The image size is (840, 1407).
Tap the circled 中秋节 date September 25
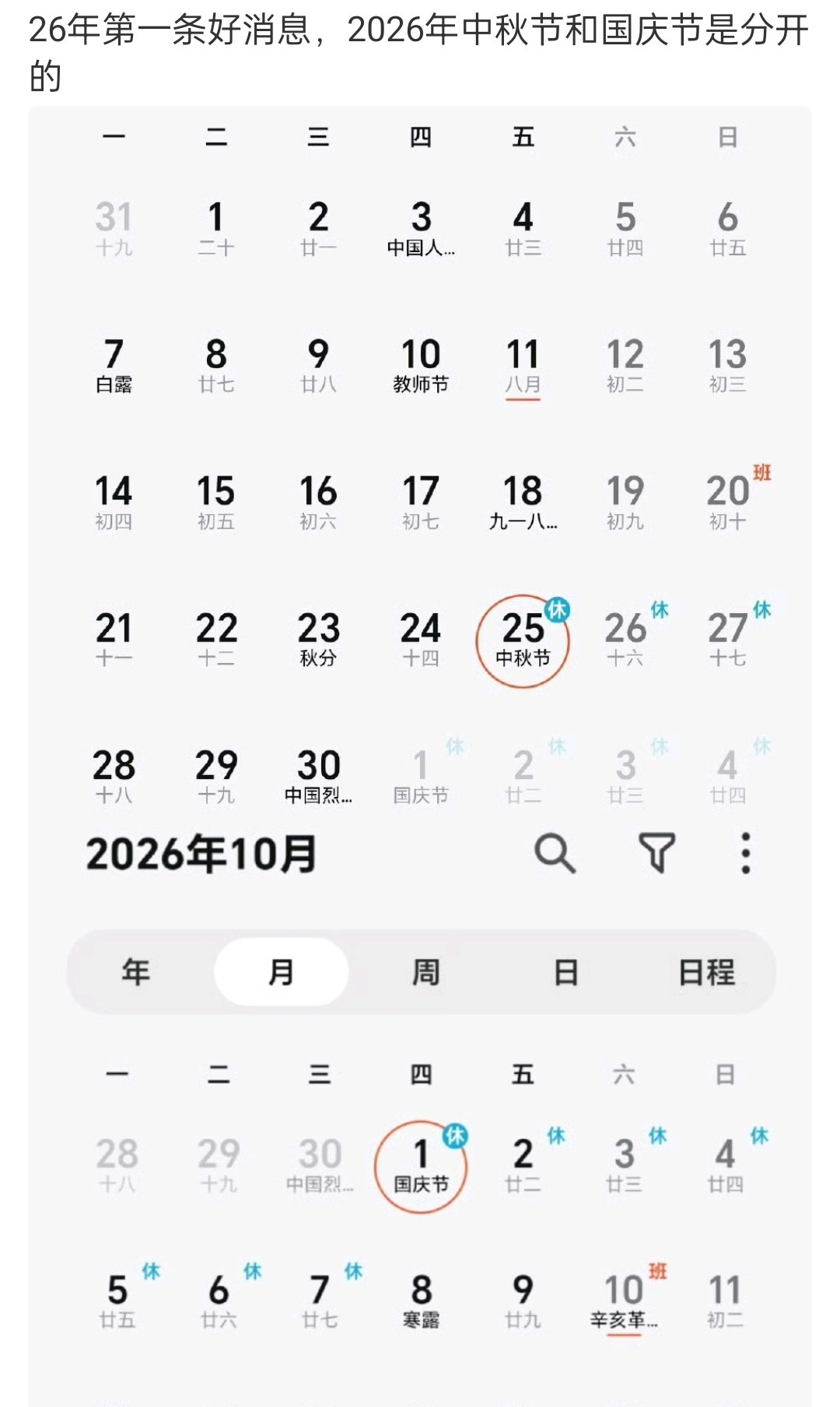coord(523,640)
